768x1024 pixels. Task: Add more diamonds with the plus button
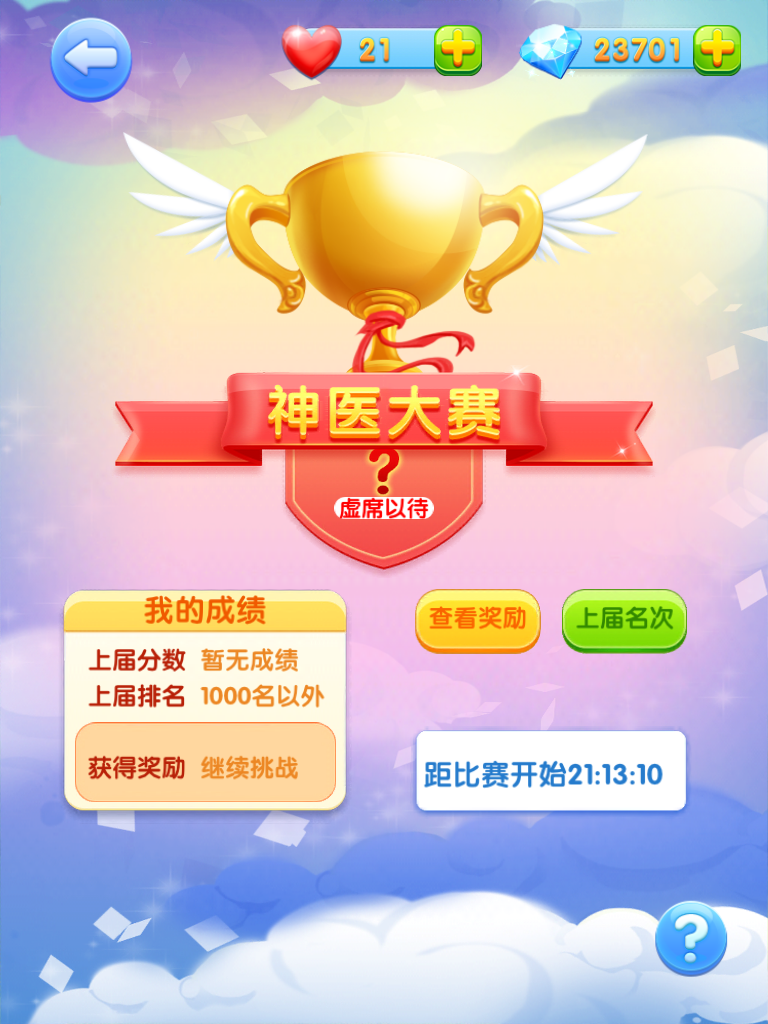pyautogui.click(x=717, y=49)
